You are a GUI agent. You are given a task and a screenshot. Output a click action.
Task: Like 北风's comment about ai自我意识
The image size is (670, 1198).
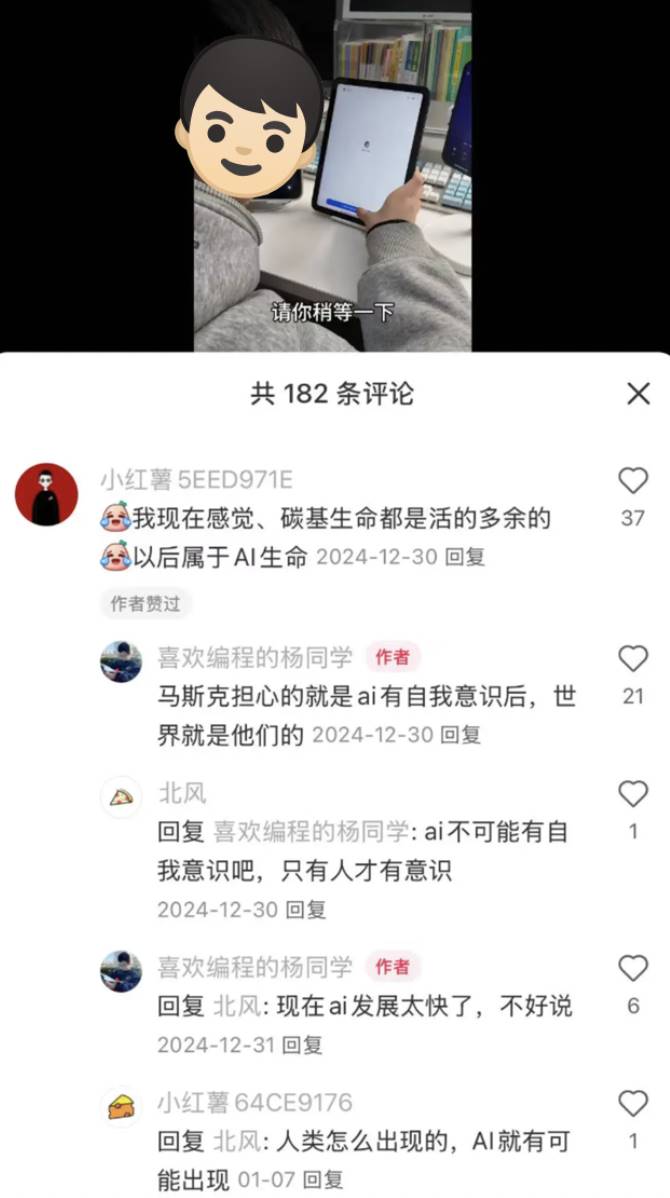633,795
